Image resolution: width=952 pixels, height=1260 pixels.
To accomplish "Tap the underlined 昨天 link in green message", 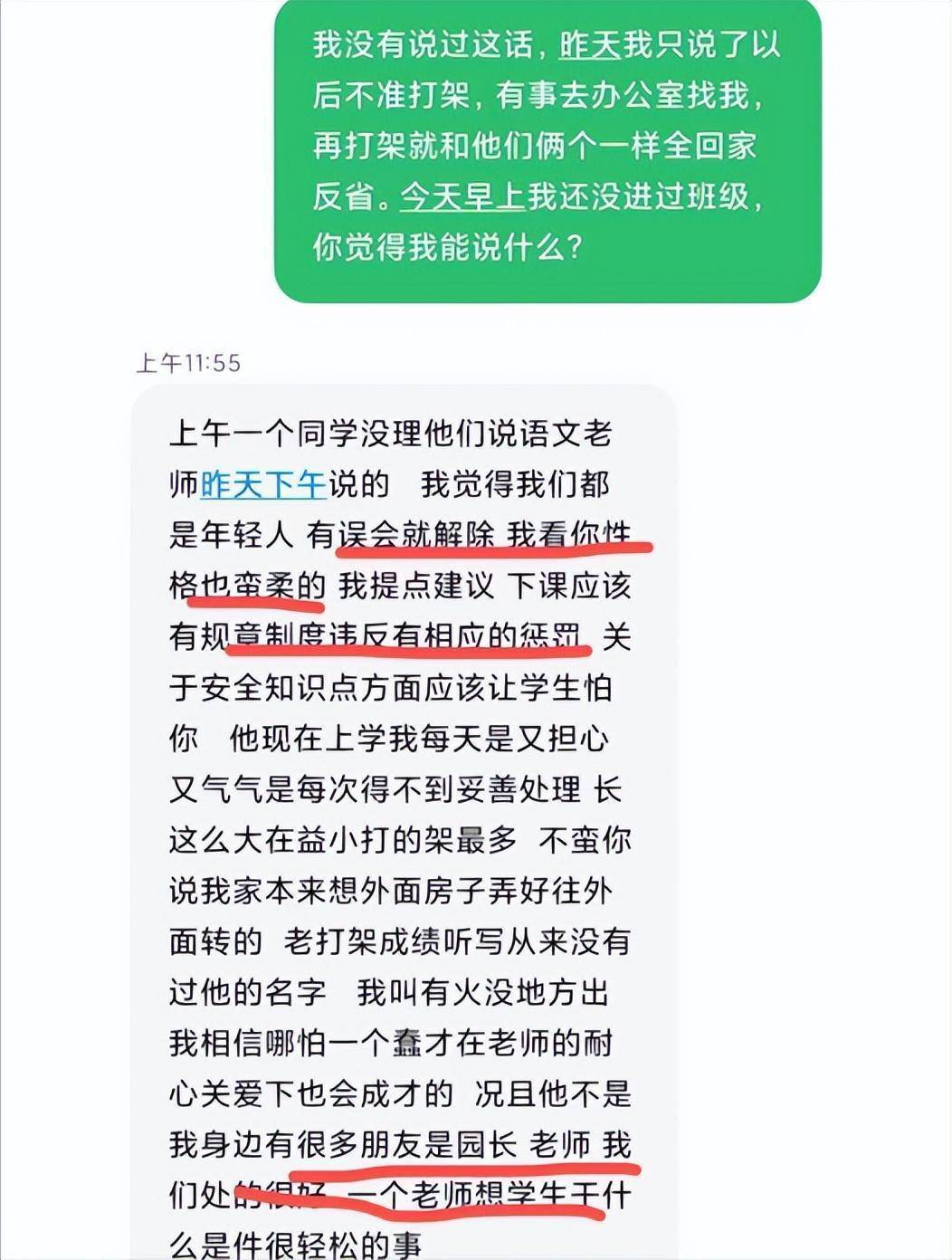I will 590,45.
